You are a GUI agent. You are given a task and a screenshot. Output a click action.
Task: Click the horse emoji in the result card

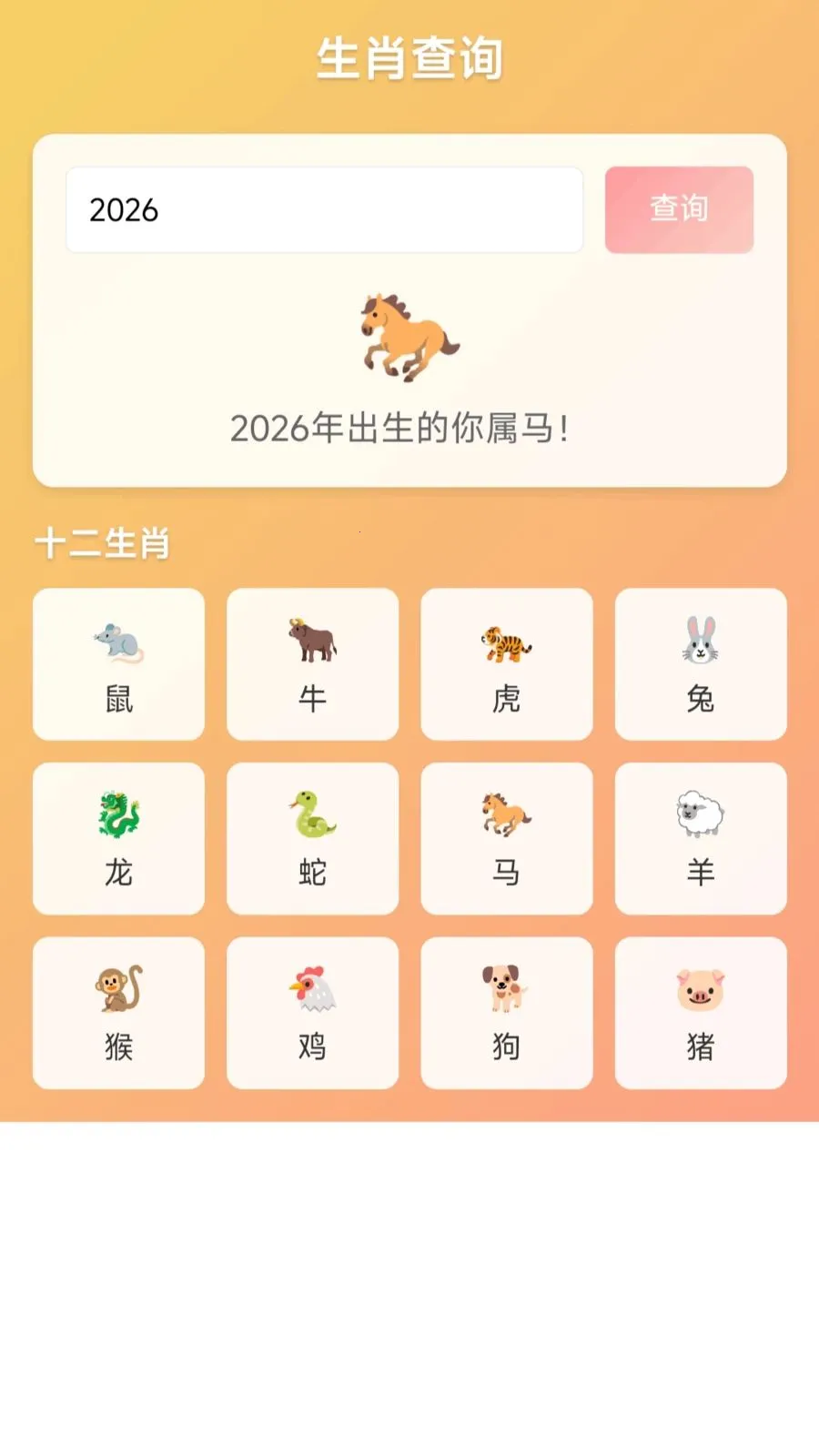click(408, 335)
